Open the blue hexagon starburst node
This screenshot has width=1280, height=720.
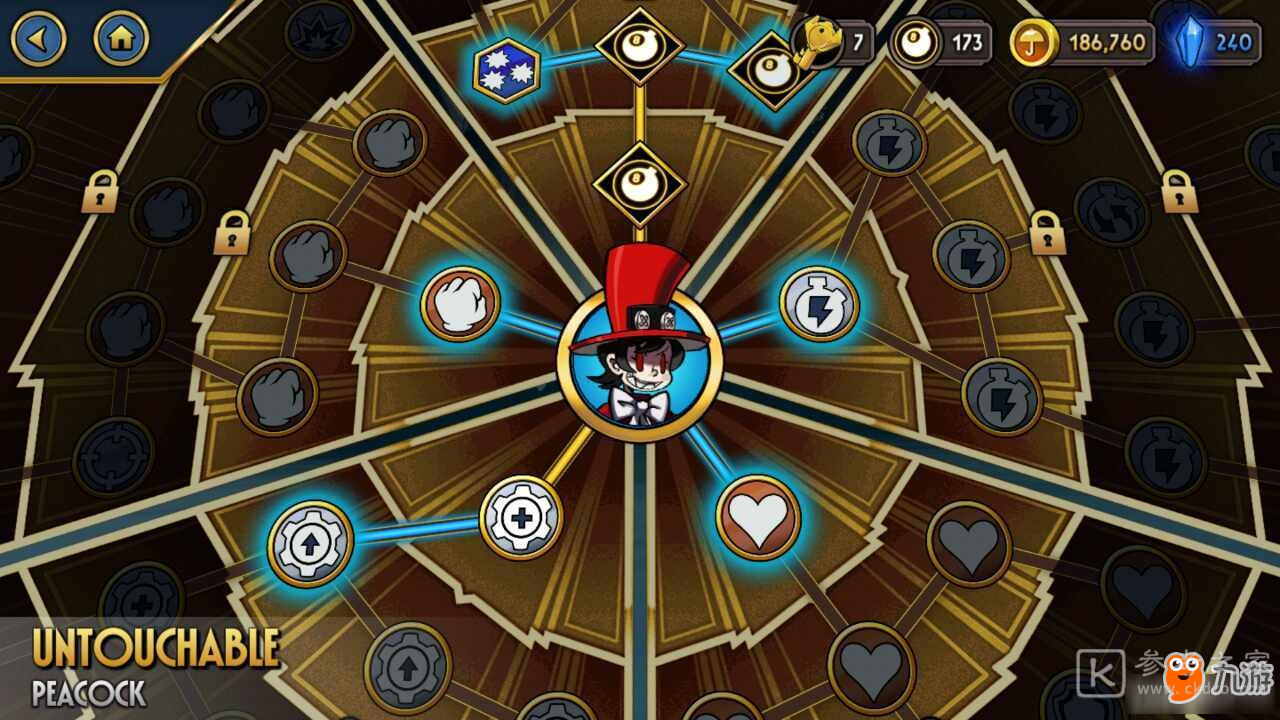[507, 70]
